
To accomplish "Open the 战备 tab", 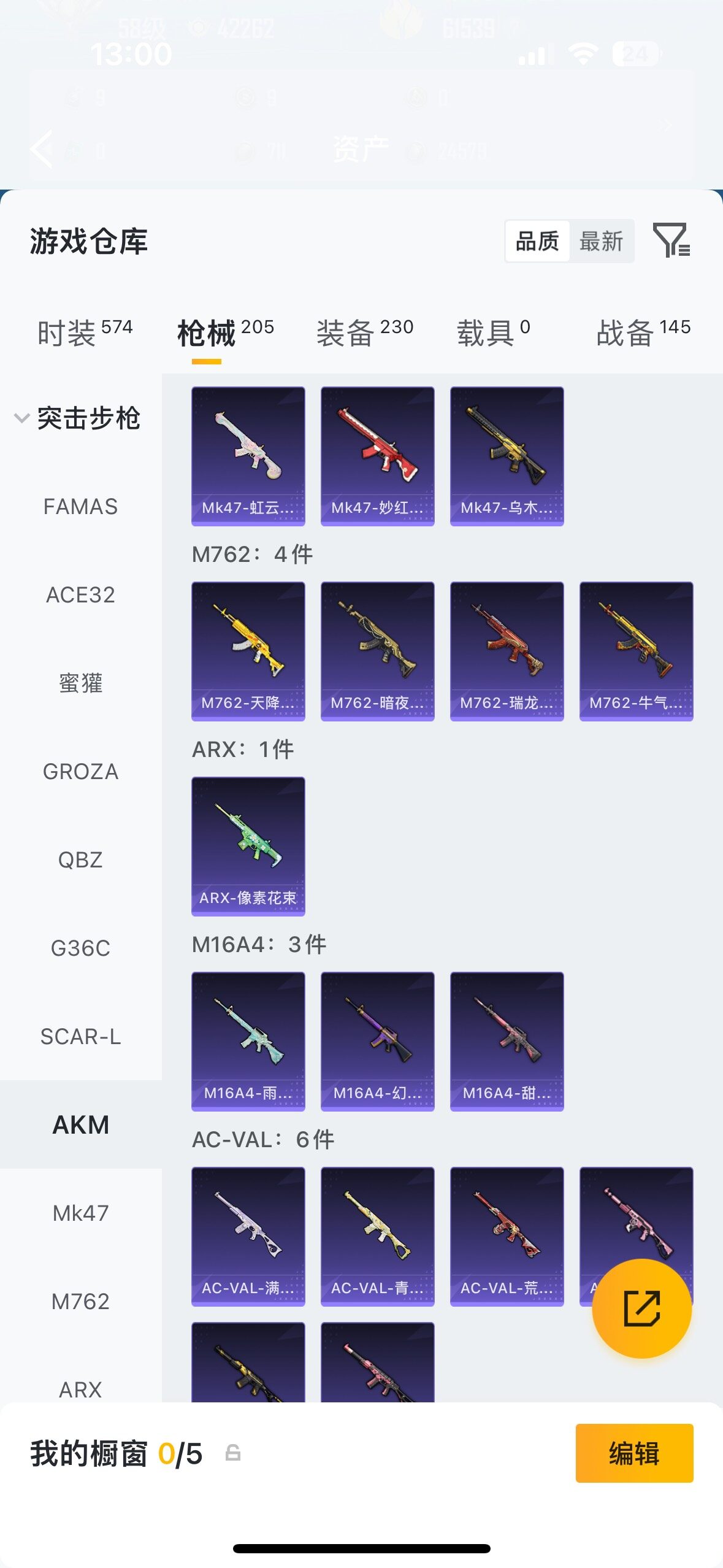I will (x=643, y=332).
